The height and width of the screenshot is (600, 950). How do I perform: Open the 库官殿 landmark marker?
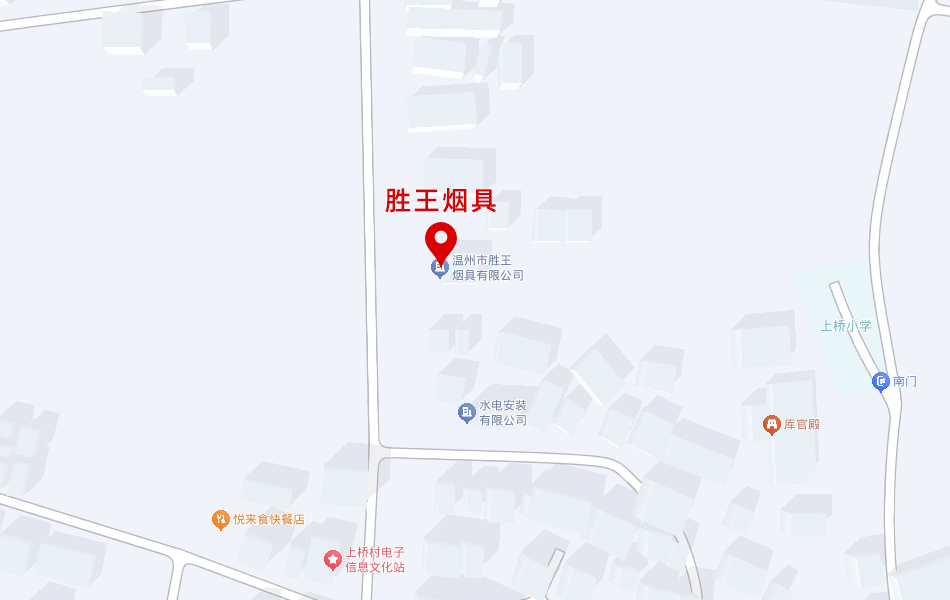coord(772,425)
